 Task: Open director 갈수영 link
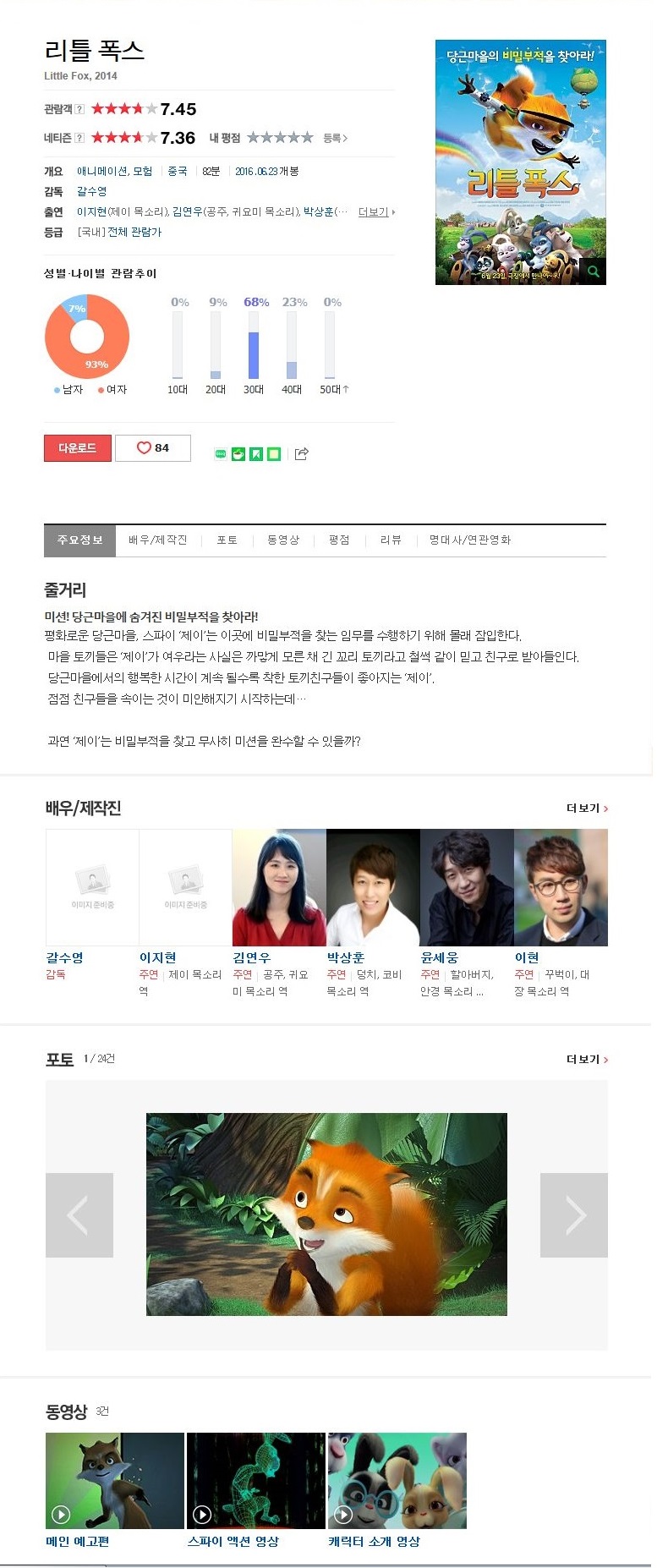[91, 192]
